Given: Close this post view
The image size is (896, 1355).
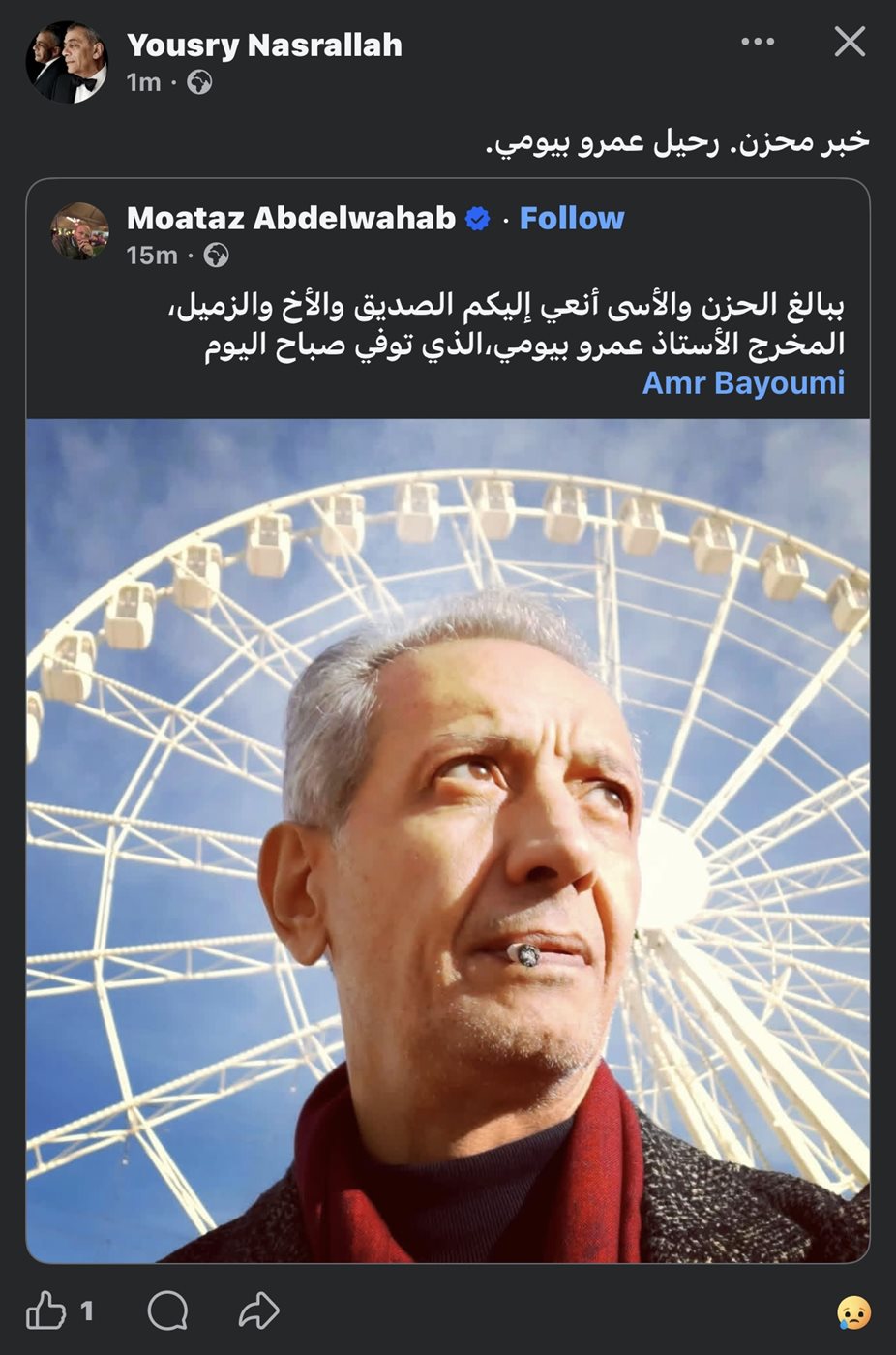Looking at the screenshot, I should click(850, 42).
